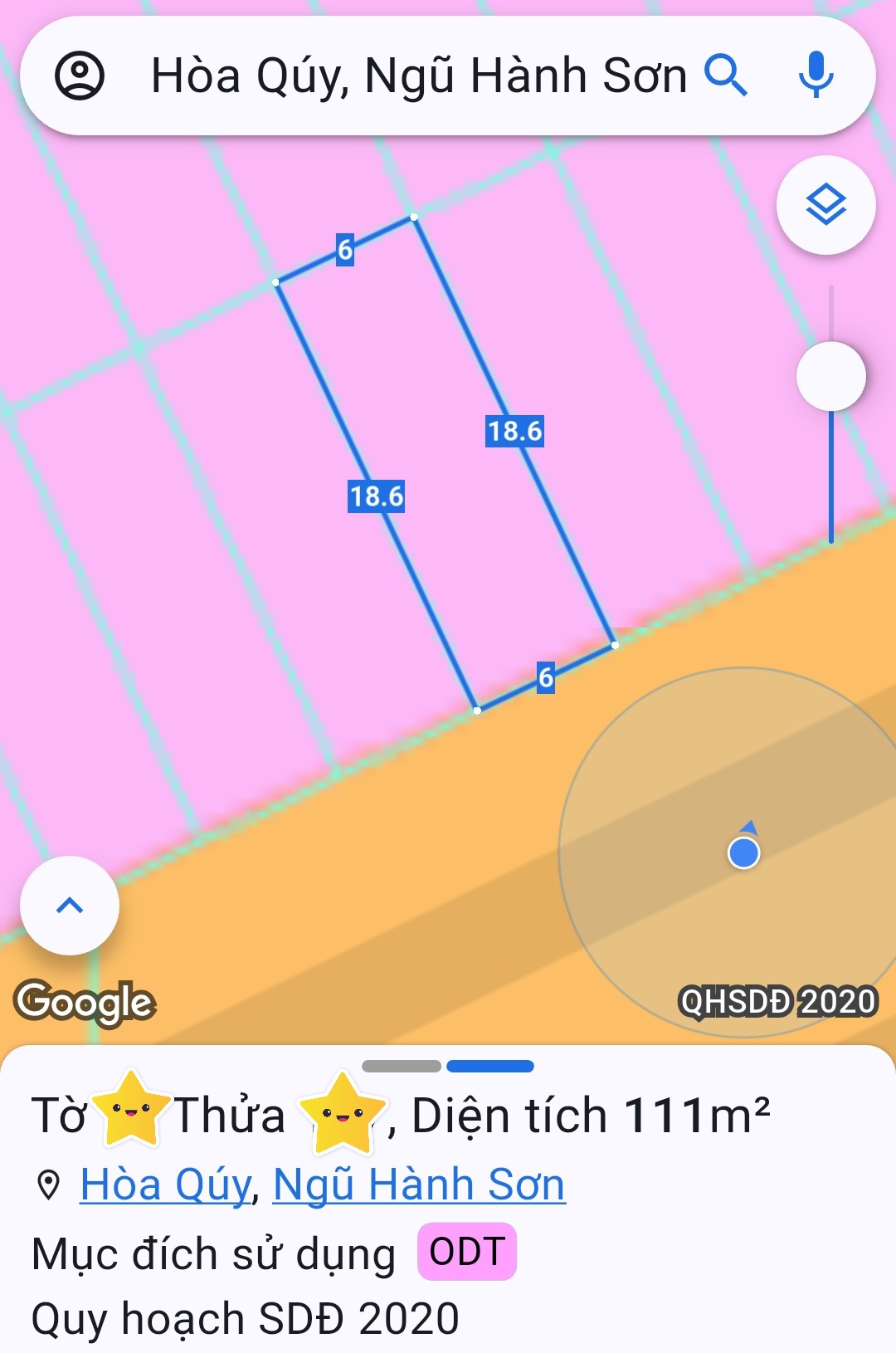The width and height of the screenshot is (896, 1353).
Task: Tap the search field showing Hòa Qúy
Action: (x=418, y=76)
